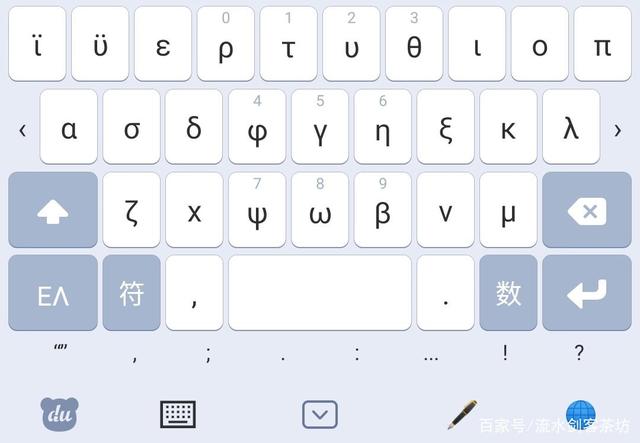The image size is (640, 443).
Task: Collapse the keyboard with the down chevron
Action: [x=320, y=413]
